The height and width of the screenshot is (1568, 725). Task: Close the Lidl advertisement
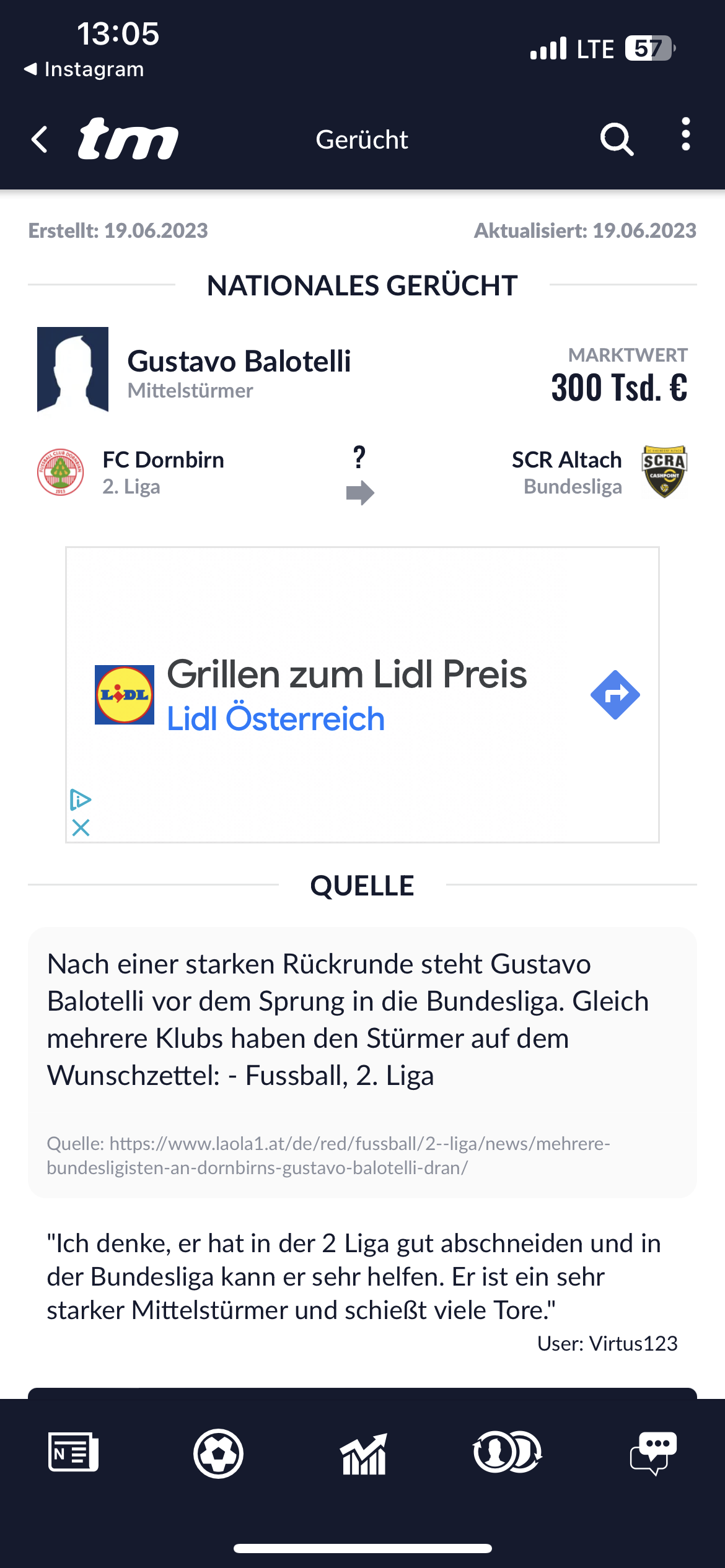click(81, 827)
